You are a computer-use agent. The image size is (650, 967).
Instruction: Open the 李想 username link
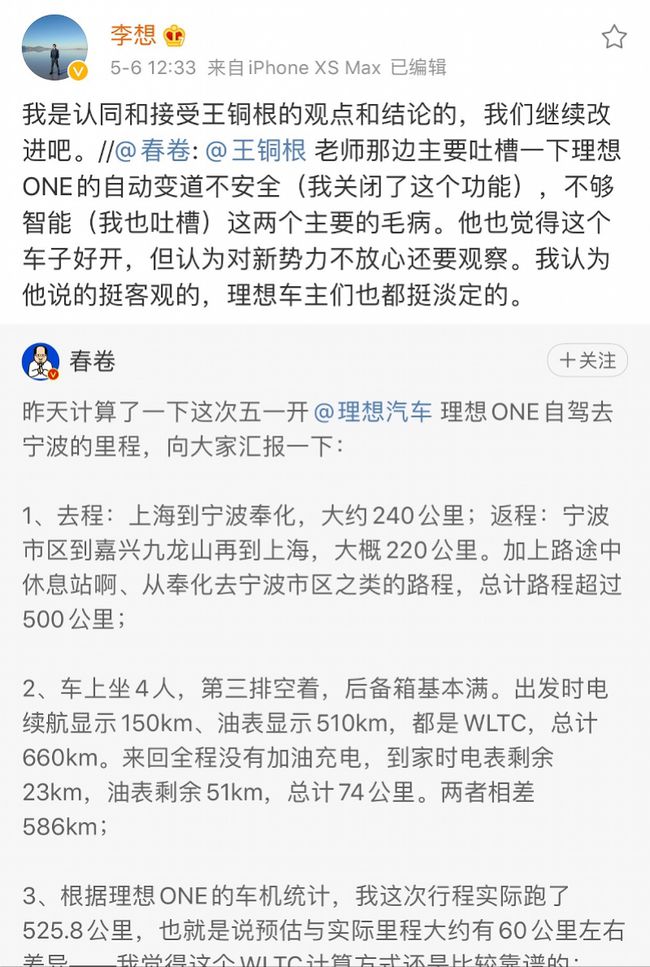click(133, 36)
